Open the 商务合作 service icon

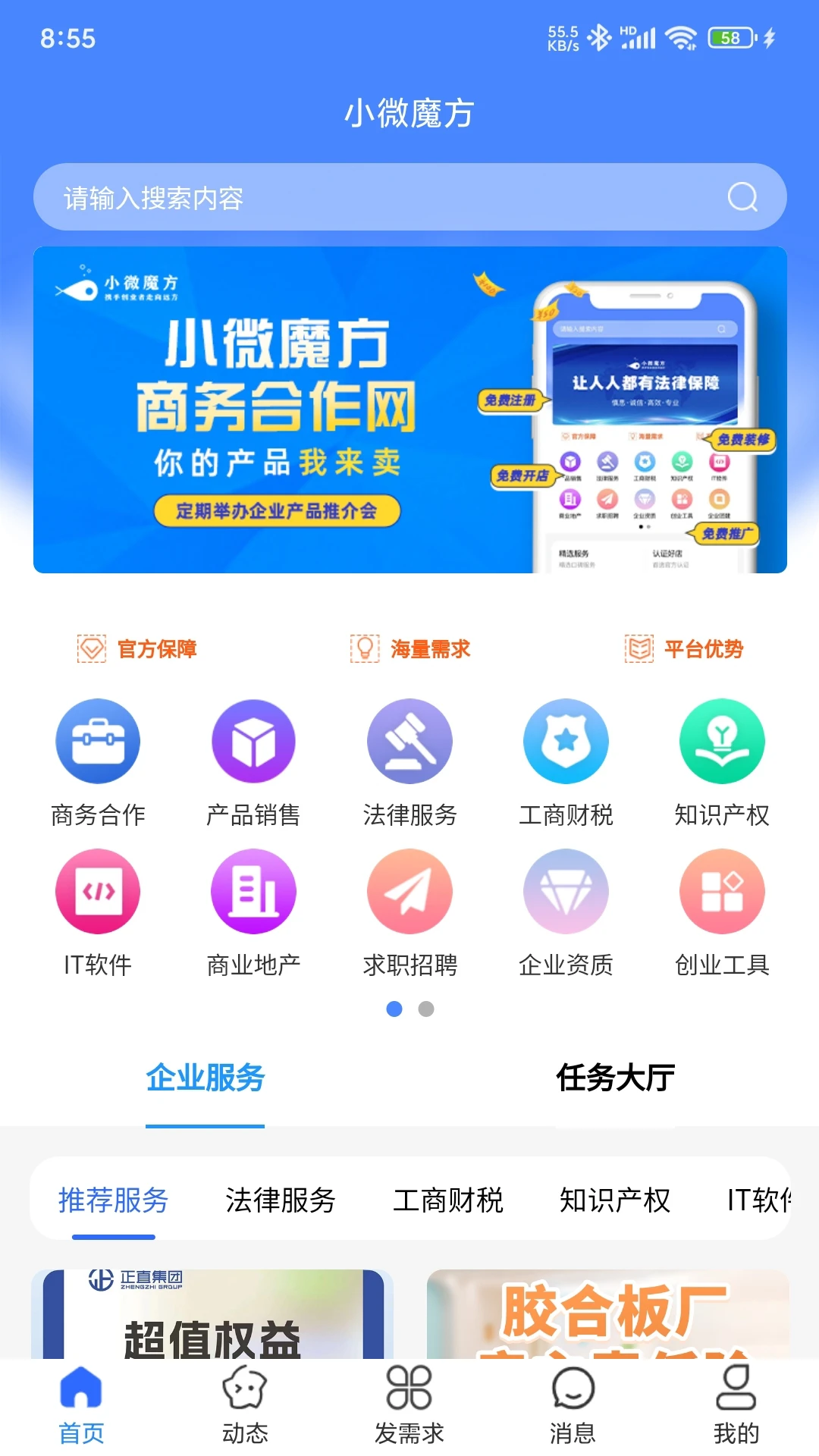pos(98,741)
